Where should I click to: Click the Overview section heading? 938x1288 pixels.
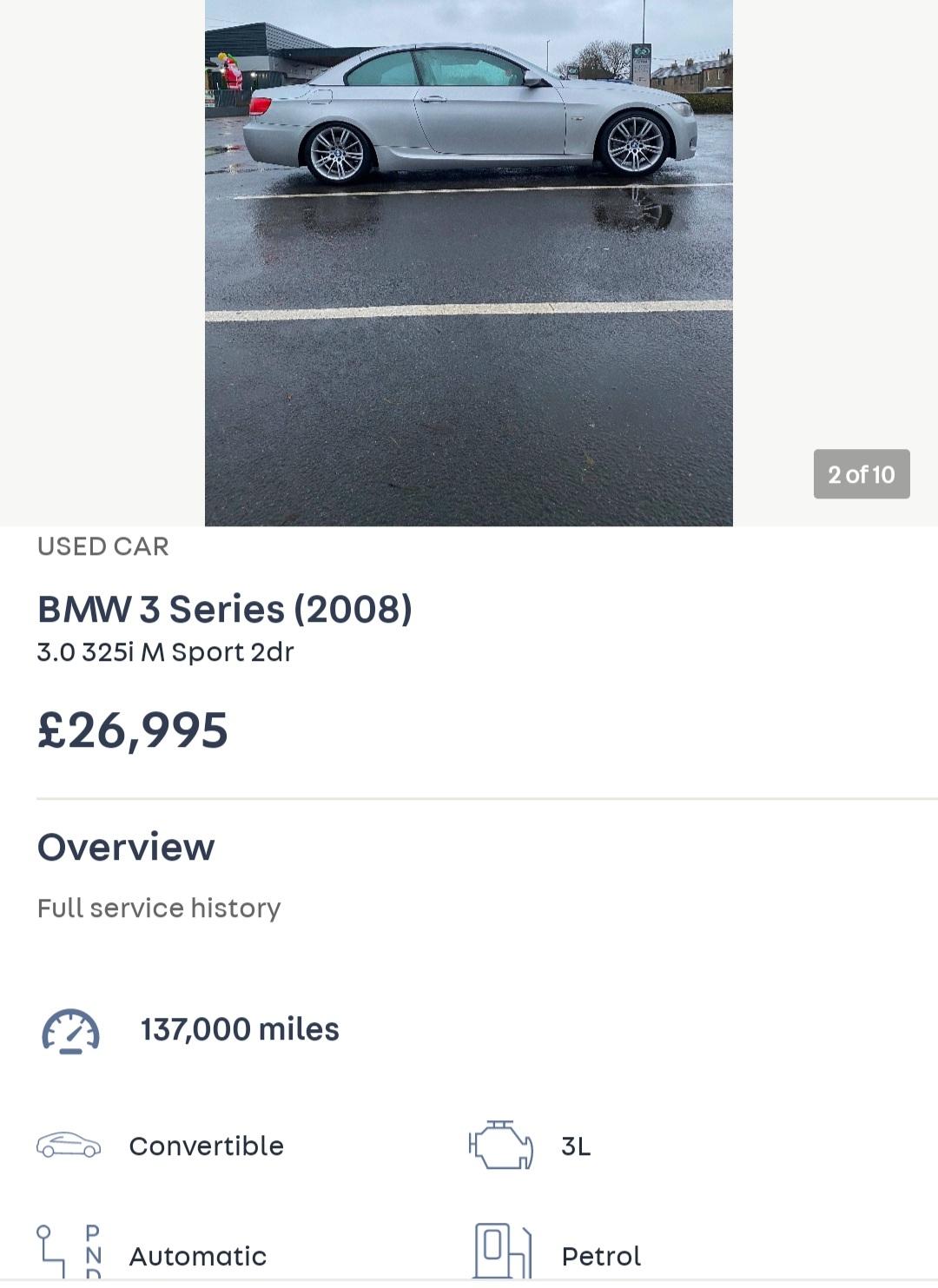[x=125, y=846]
